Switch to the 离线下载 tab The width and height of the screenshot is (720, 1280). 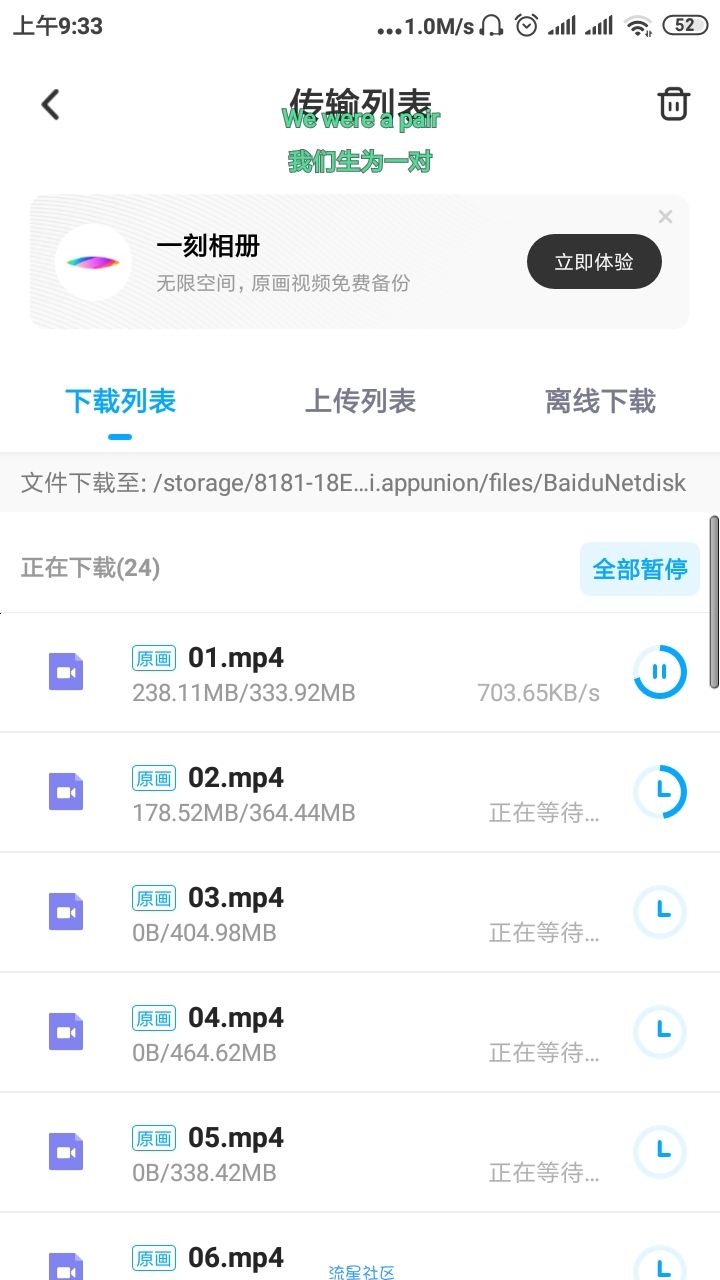[600, 401]
